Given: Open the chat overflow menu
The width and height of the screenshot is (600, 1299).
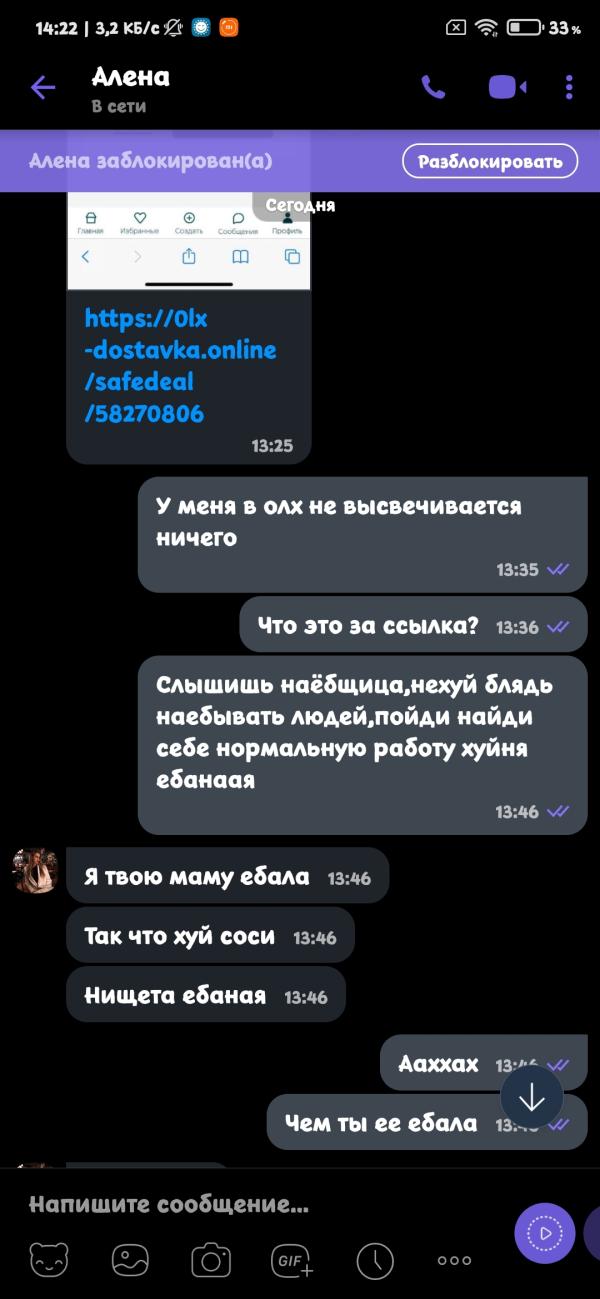Looking at the screenshot, I should pos(569,88).
